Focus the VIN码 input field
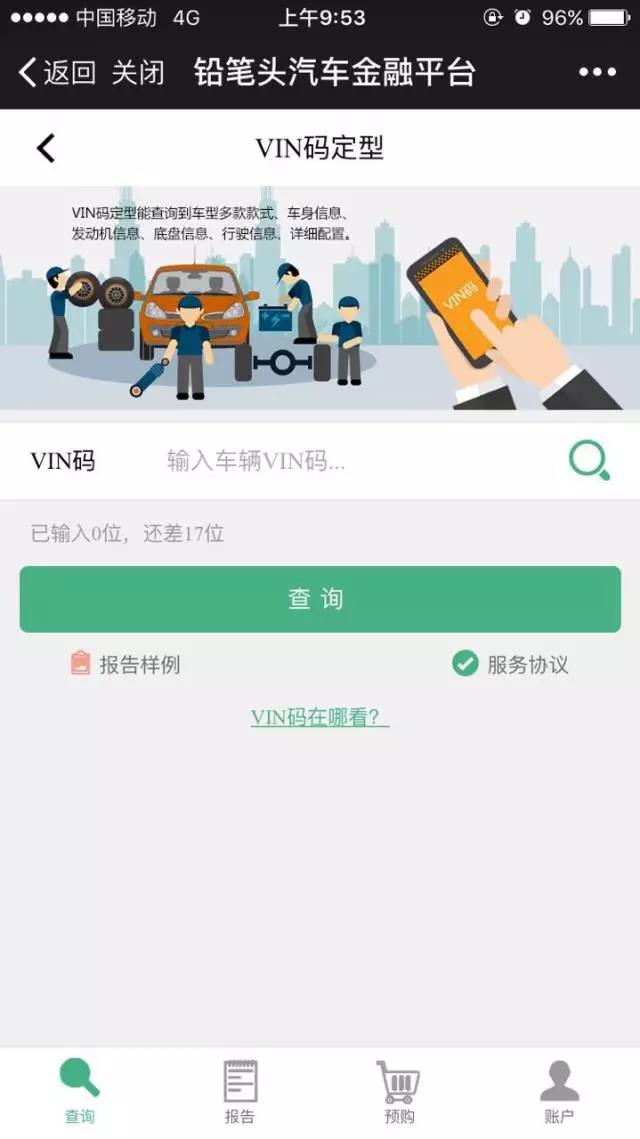 click(x=350, y=461)
